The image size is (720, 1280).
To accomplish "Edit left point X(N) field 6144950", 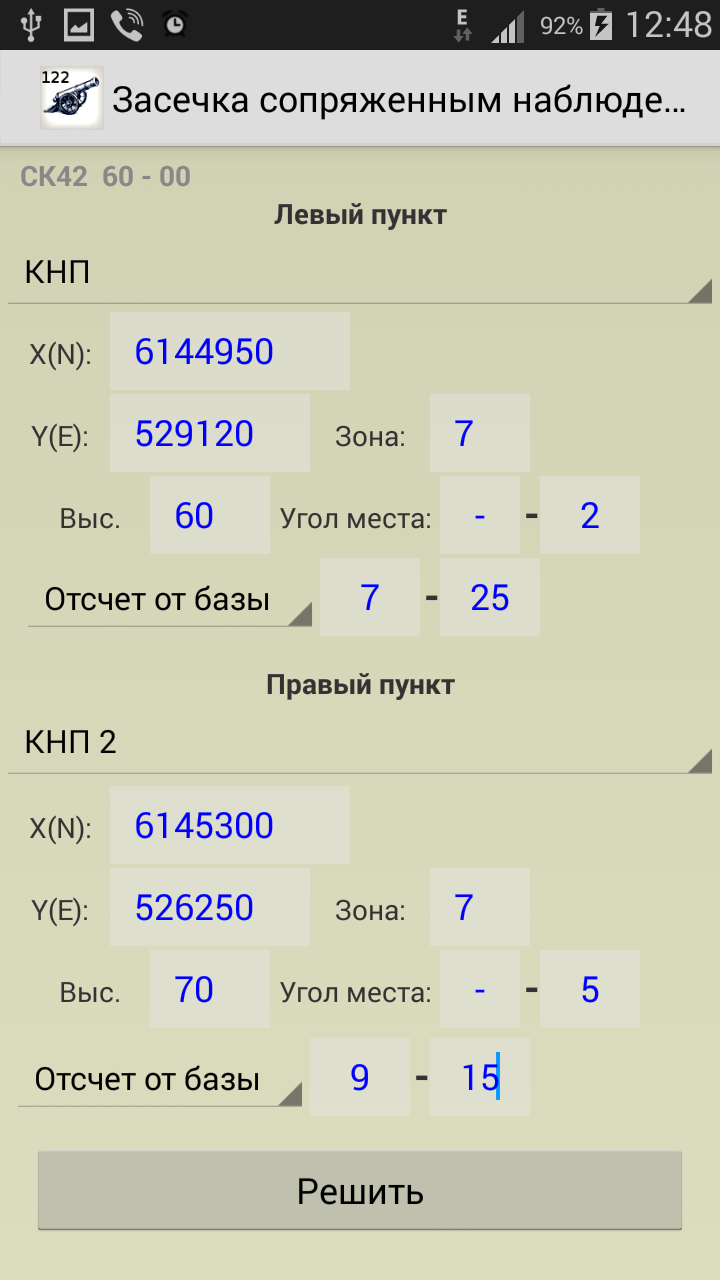I will tap(230, 351).
